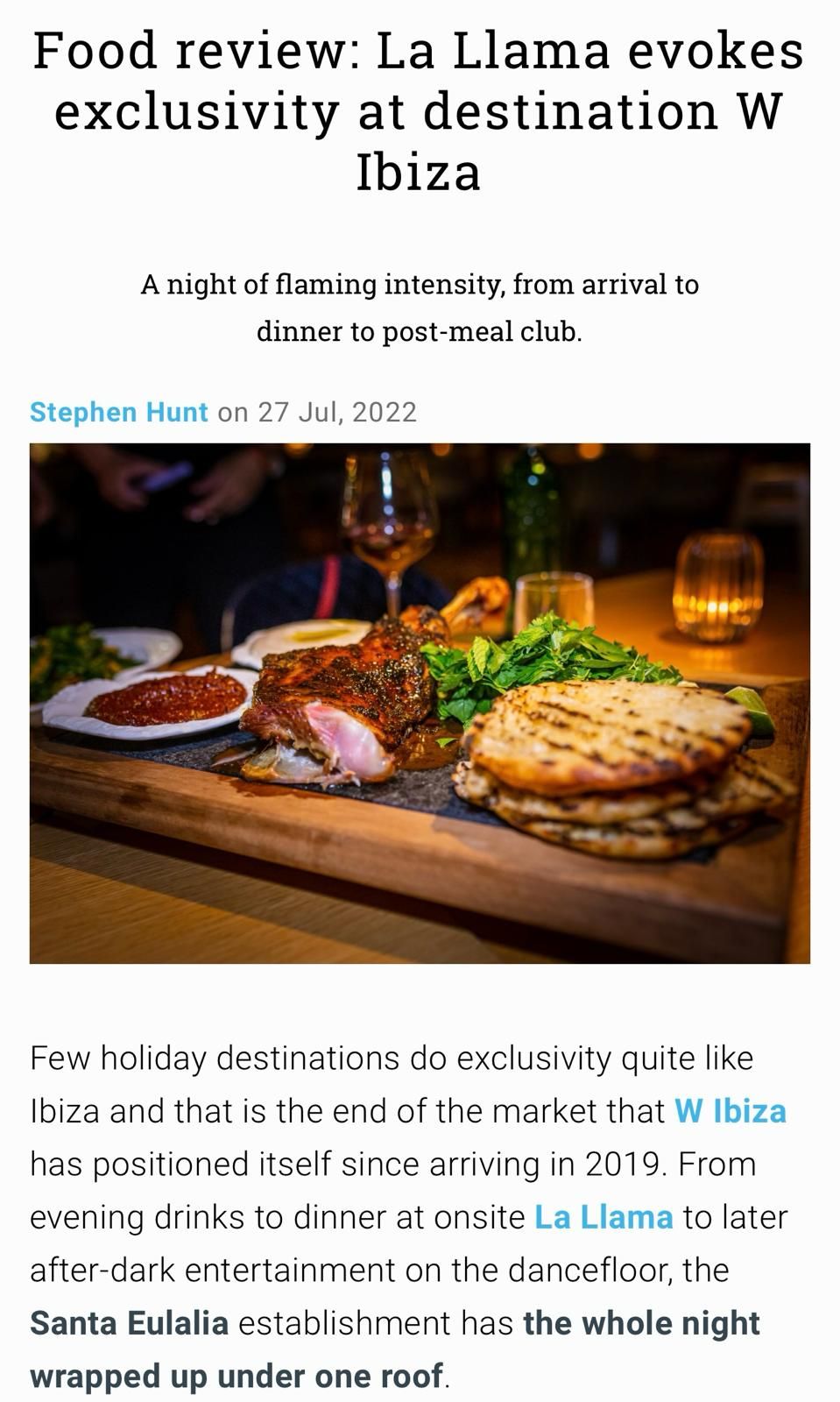The image size is (840, 1402).
Task: Open the W Ibiza link
Action: 730,1111
